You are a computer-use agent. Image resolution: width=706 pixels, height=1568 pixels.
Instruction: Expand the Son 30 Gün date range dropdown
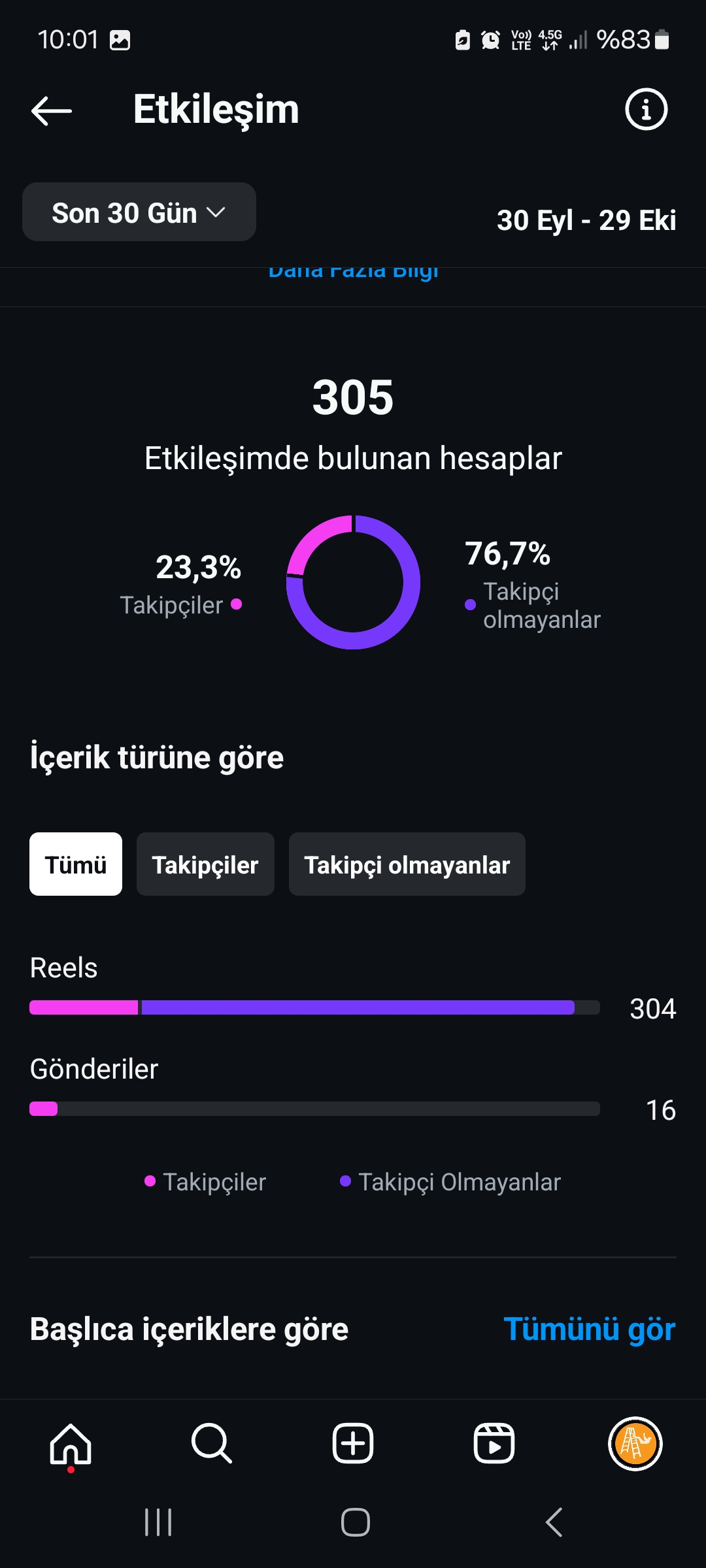(x=139, y=212)
